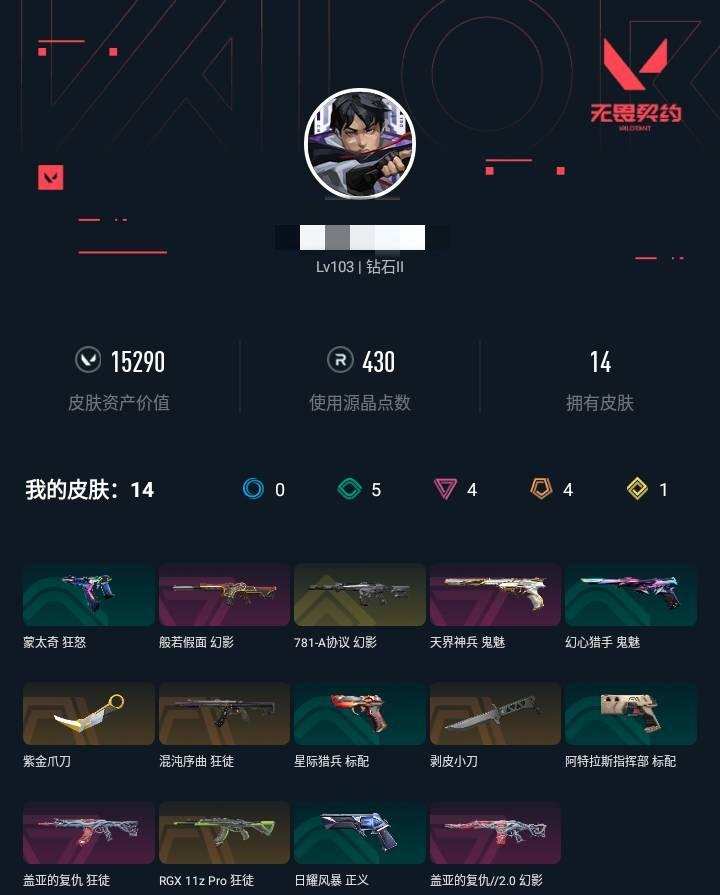The width and height of the screenshot is (720, 895).
Task: Select the RGX 11z Pro 狂徒 skin
Action: coord(224,832)
